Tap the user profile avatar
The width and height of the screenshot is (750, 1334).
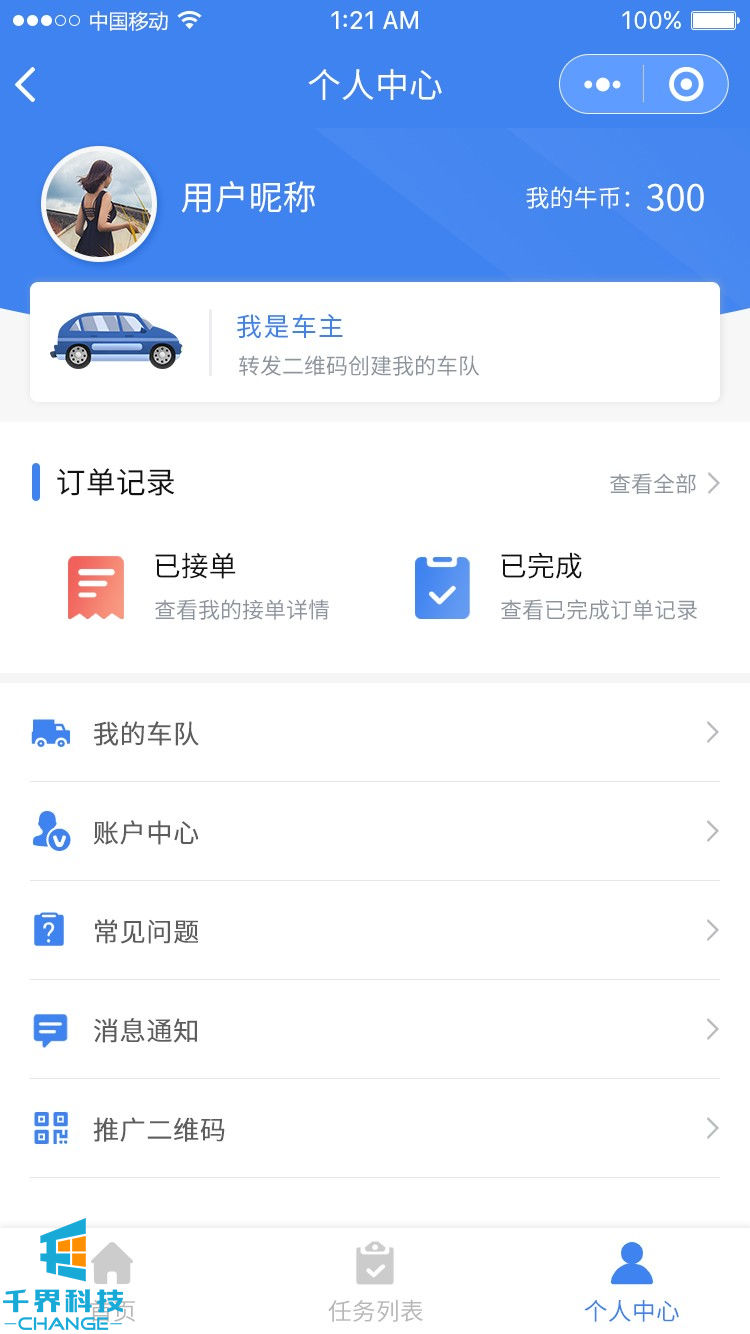99,204
